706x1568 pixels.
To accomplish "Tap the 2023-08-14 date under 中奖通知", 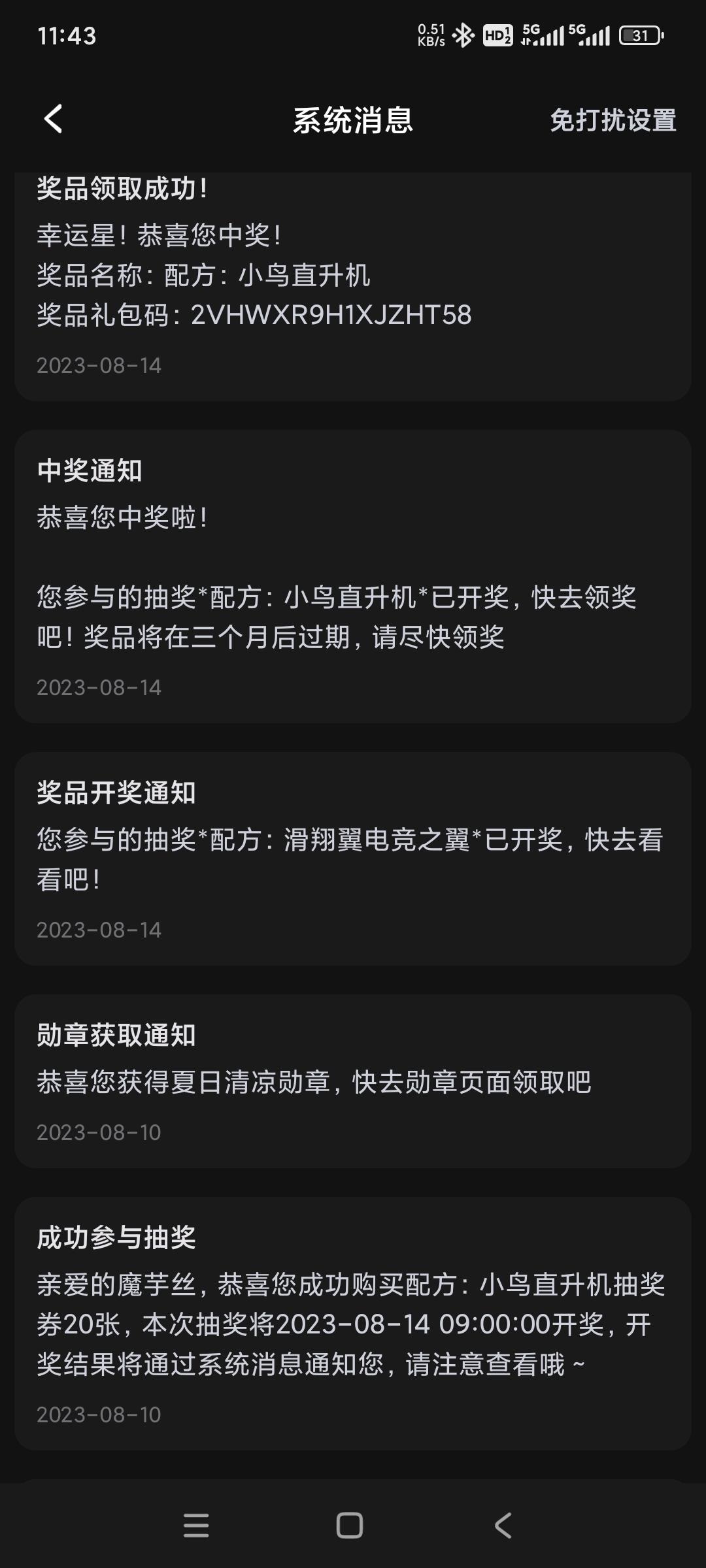I will point(98,686).
